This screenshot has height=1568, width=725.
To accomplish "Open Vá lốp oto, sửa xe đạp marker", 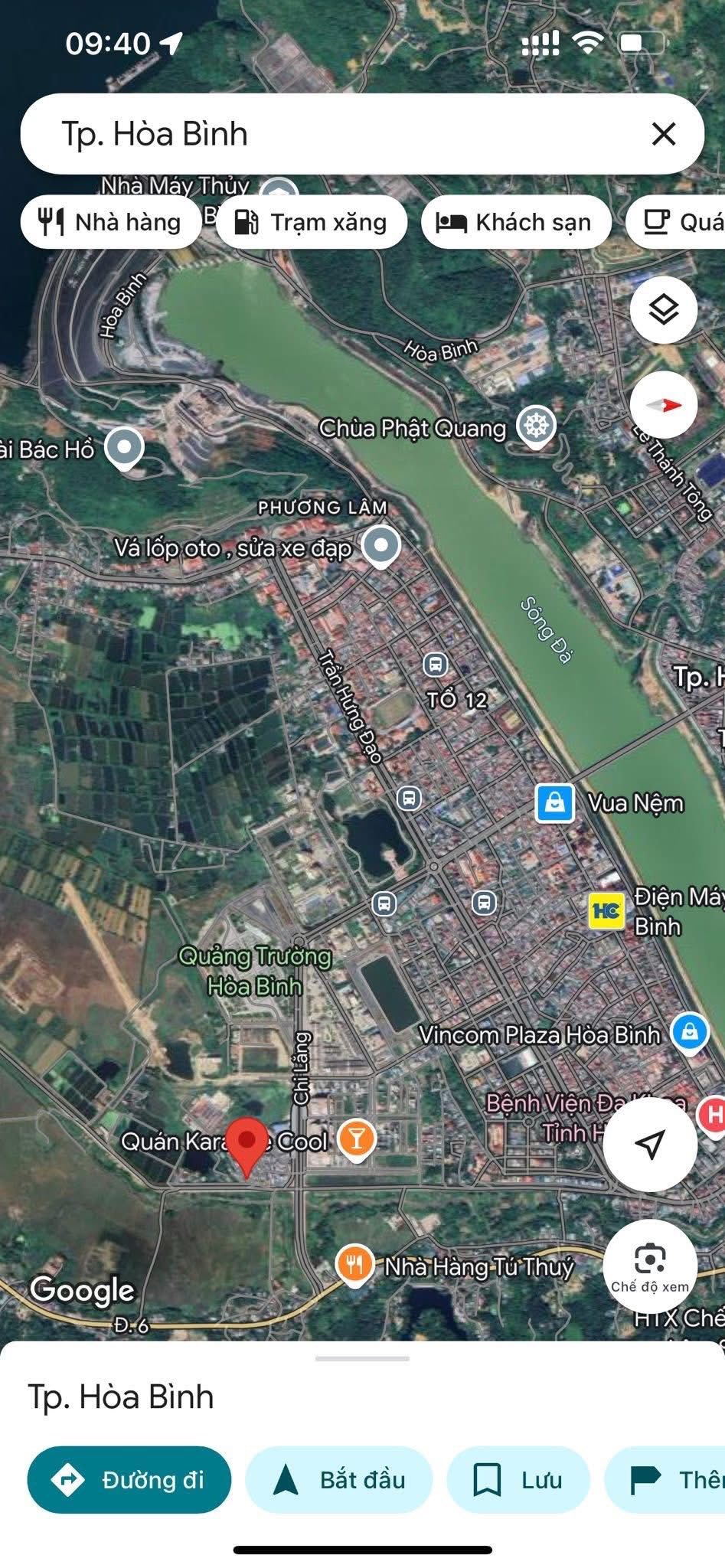I will 380,547.
